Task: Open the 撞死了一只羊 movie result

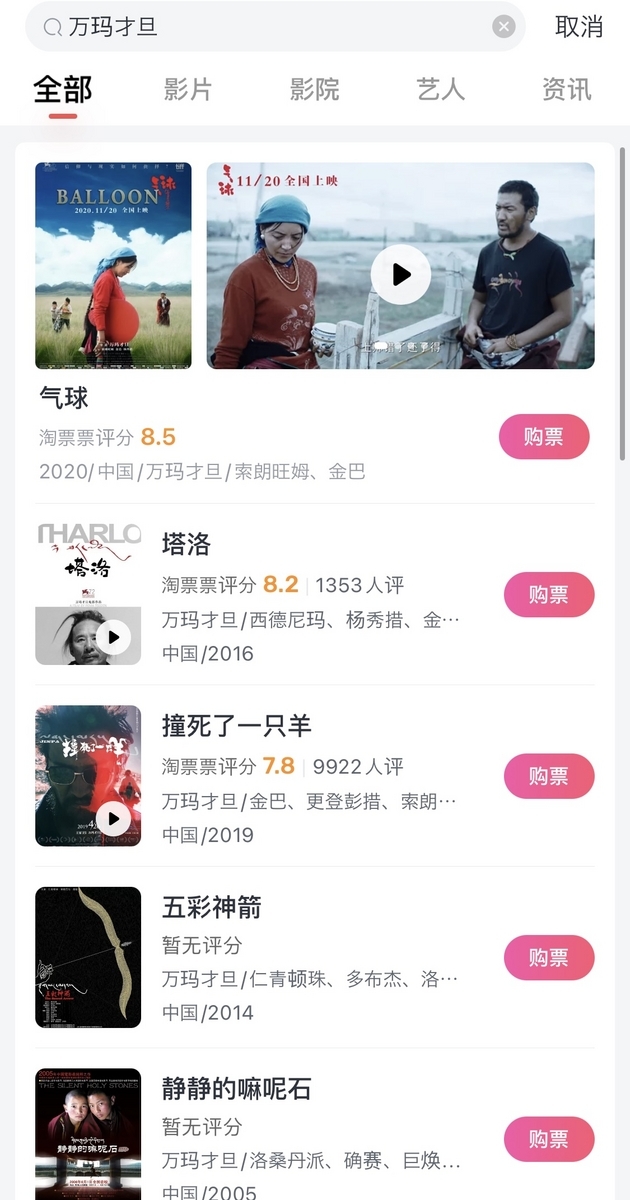Action: pos(237,725)
